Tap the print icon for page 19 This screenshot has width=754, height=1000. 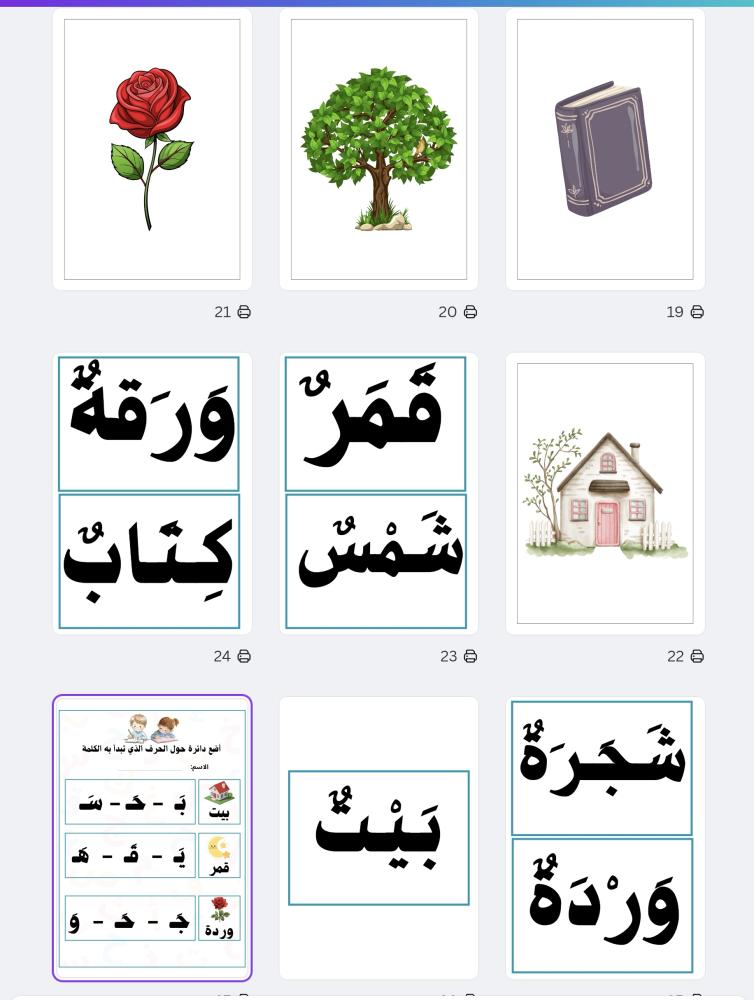point(697,312)
